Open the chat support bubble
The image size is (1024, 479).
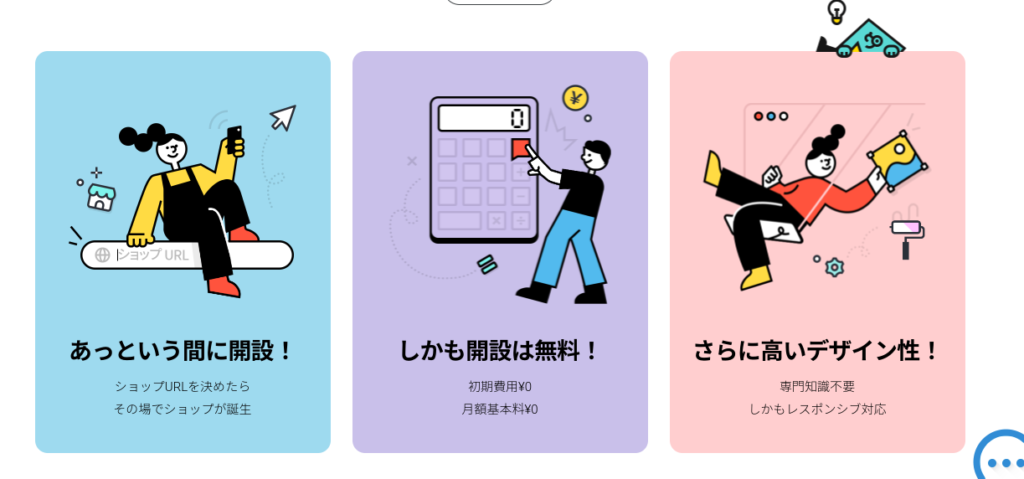(1001, 459)
